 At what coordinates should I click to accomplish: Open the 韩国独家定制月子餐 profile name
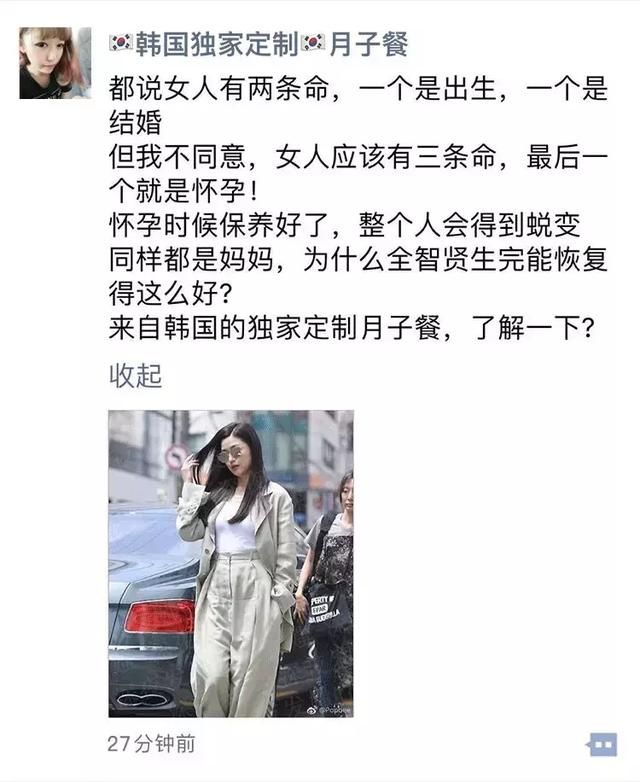pos(258,44)
